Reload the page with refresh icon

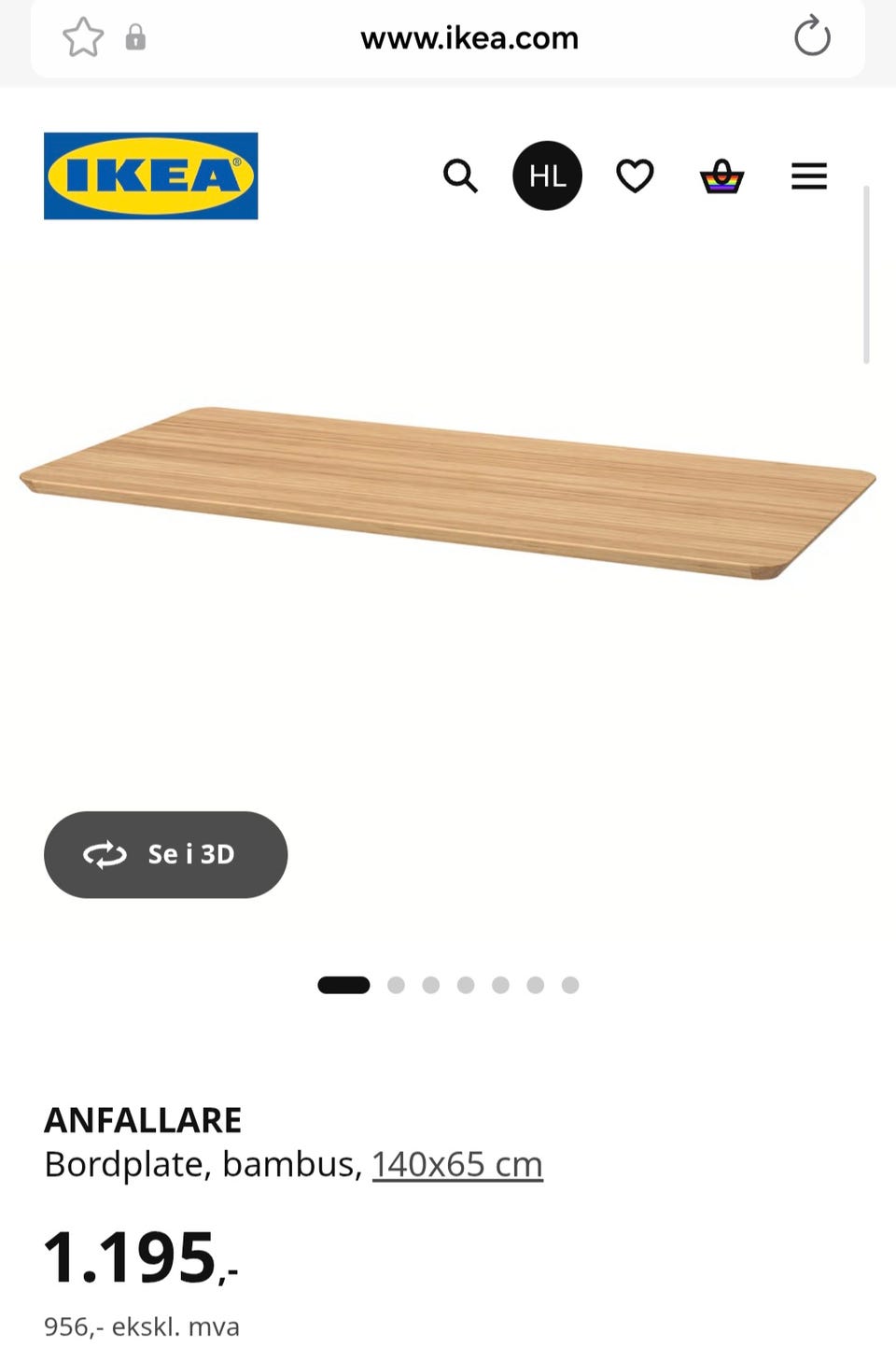[x=813, y=37]
